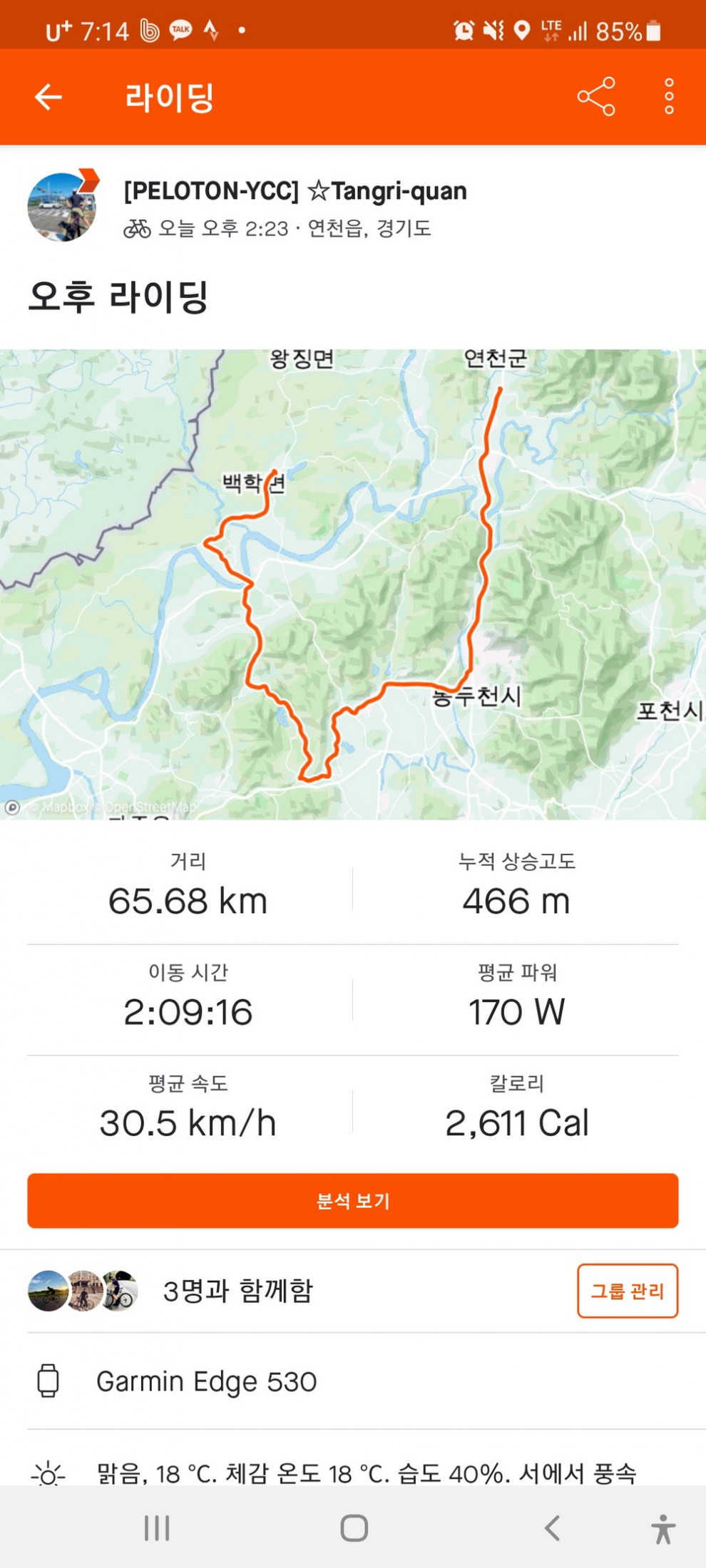Open the Garmin Edge 530 device row
The width and height of the screenshot is (706, 1568).
point(207,1381)
